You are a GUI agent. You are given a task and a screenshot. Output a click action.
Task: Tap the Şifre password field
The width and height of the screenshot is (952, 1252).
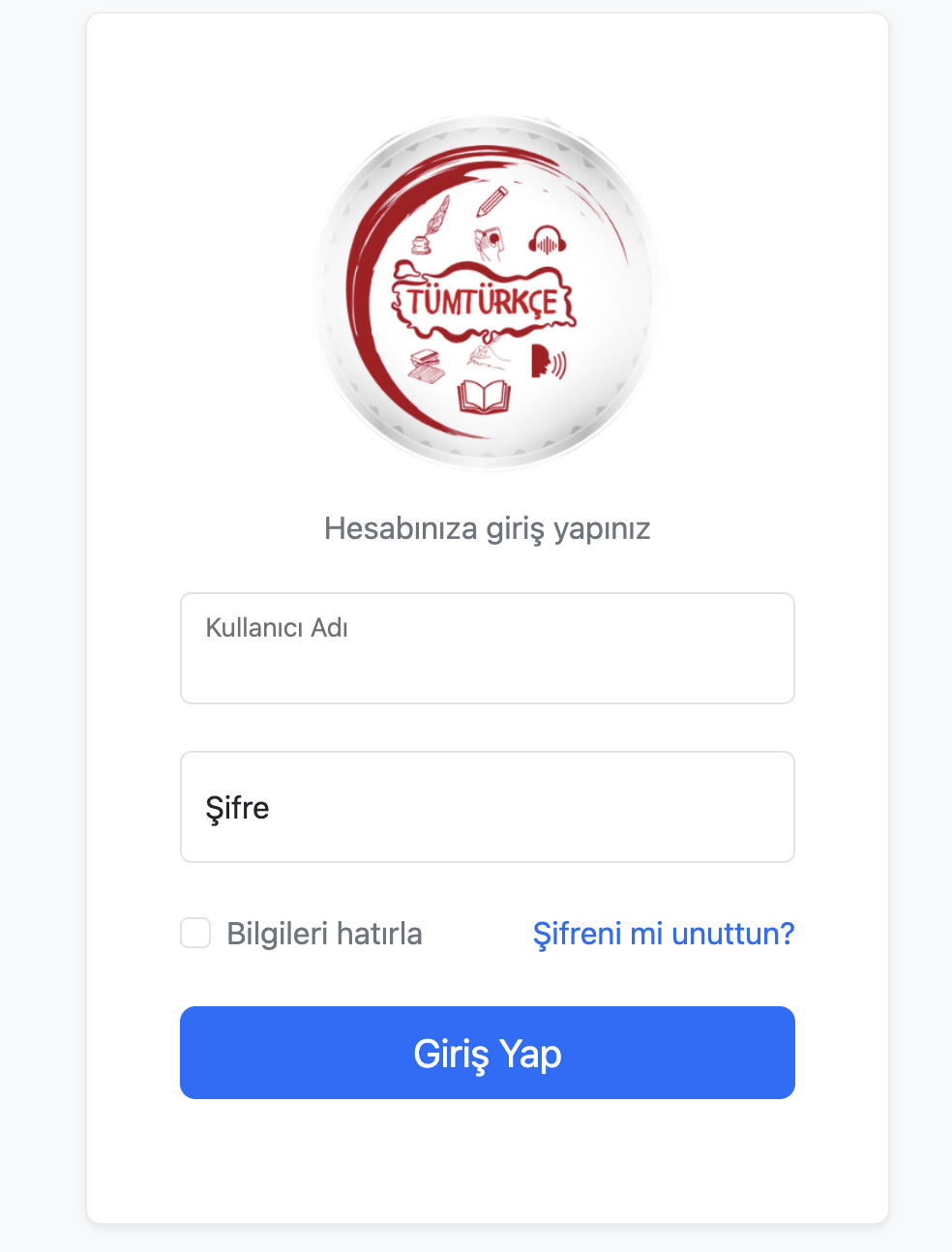pos(487,807)
